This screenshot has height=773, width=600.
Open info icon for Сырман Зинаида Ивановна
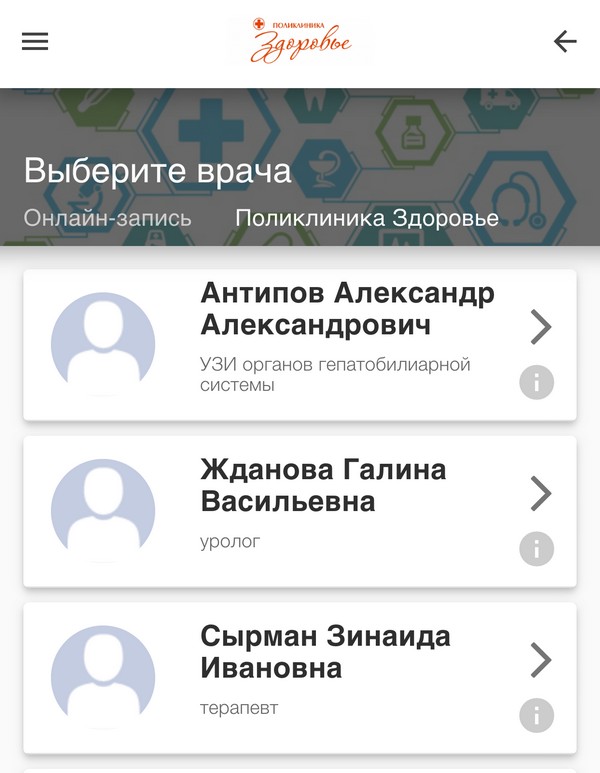tap(537, 715)
